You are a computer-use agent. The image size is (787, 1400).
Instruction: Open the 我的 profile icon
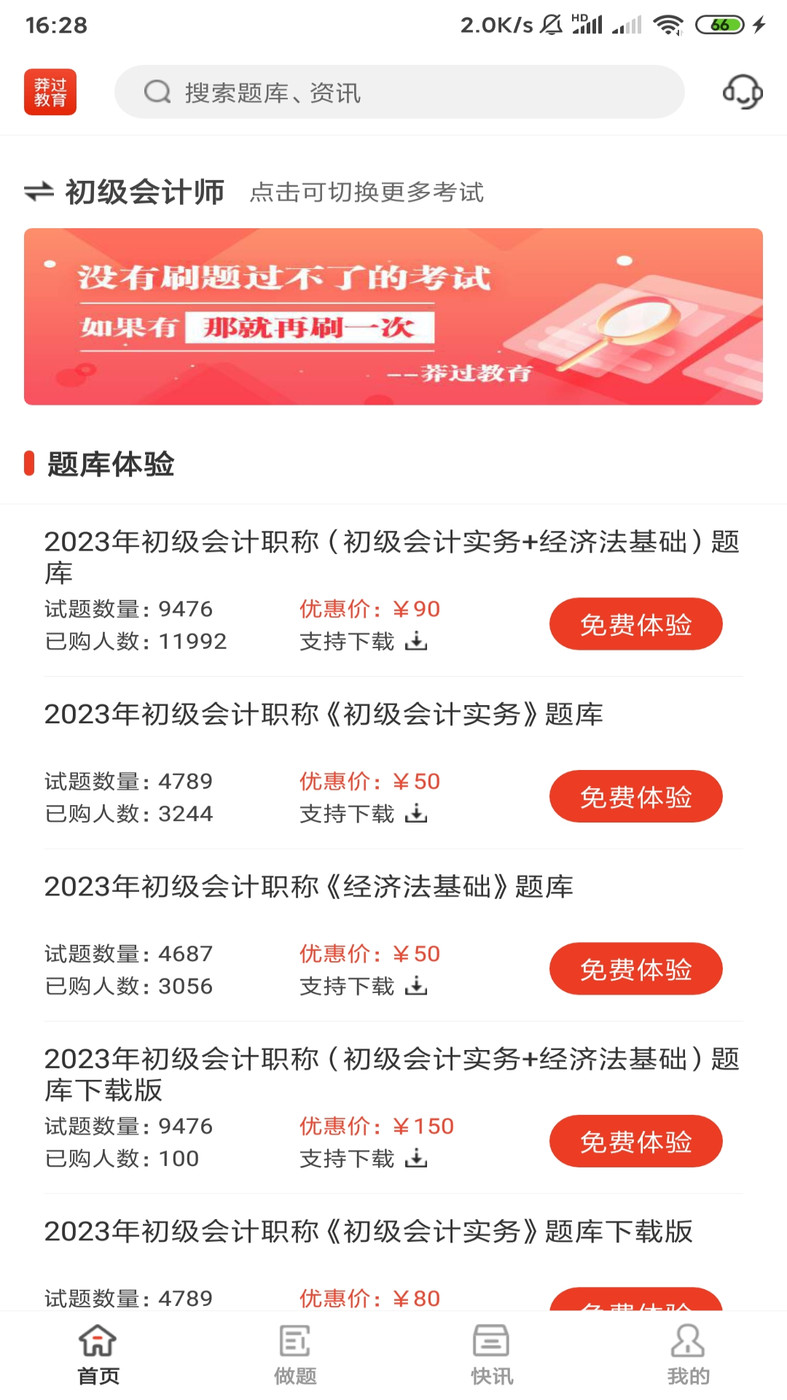687,1340
